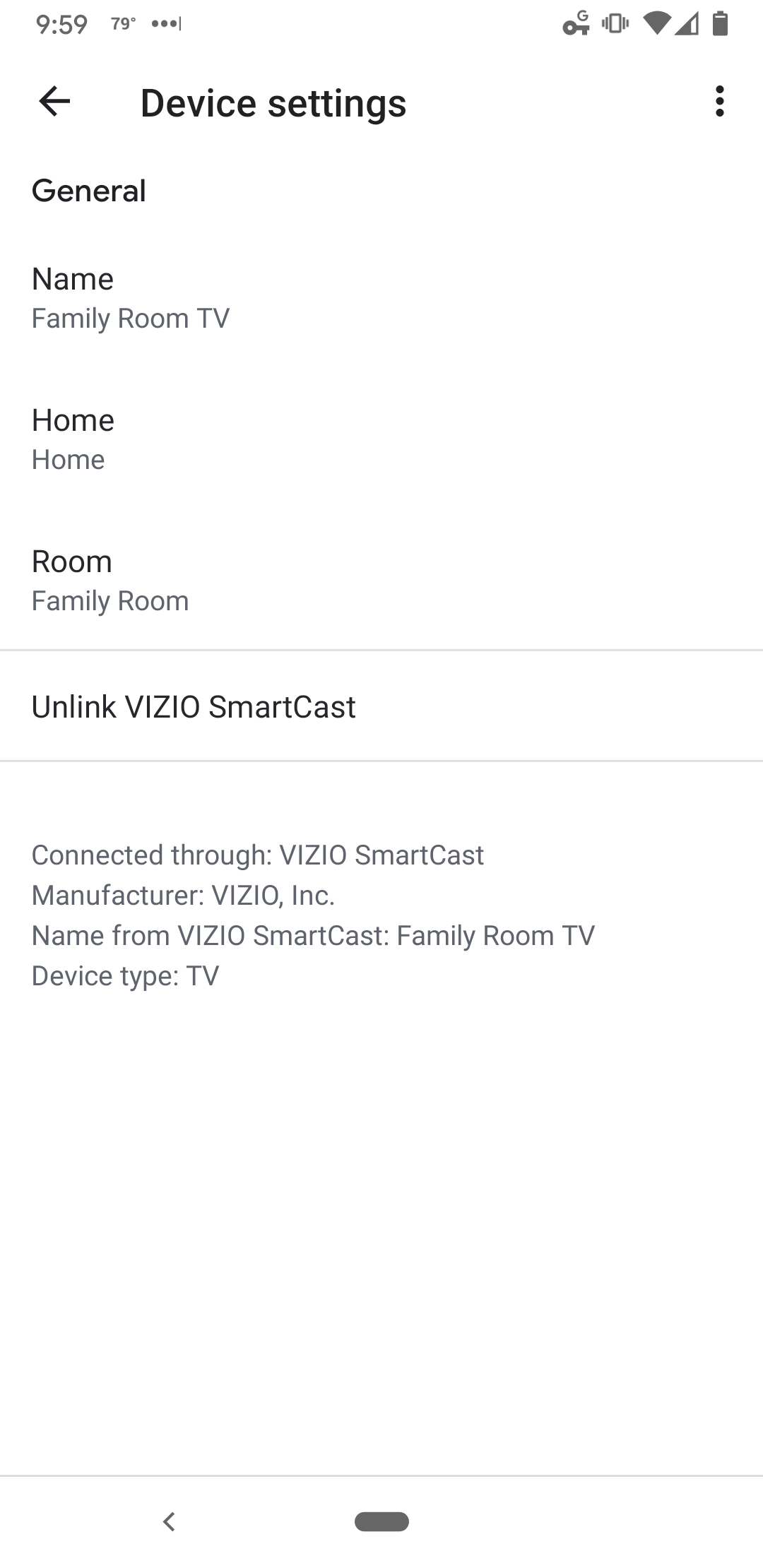The image size is (763, 1568).
Task: Go back using the app bar arrow
Action: tap(54, 102)
